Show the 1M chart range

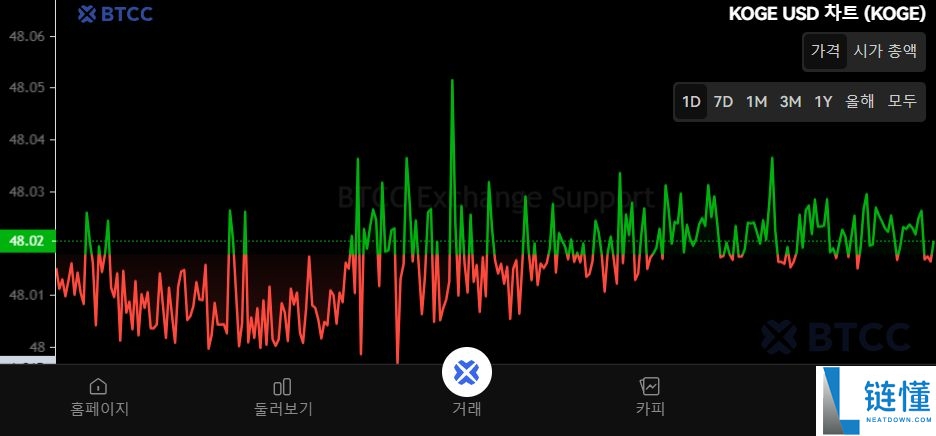pyautogui.click(x=756, y=101)
